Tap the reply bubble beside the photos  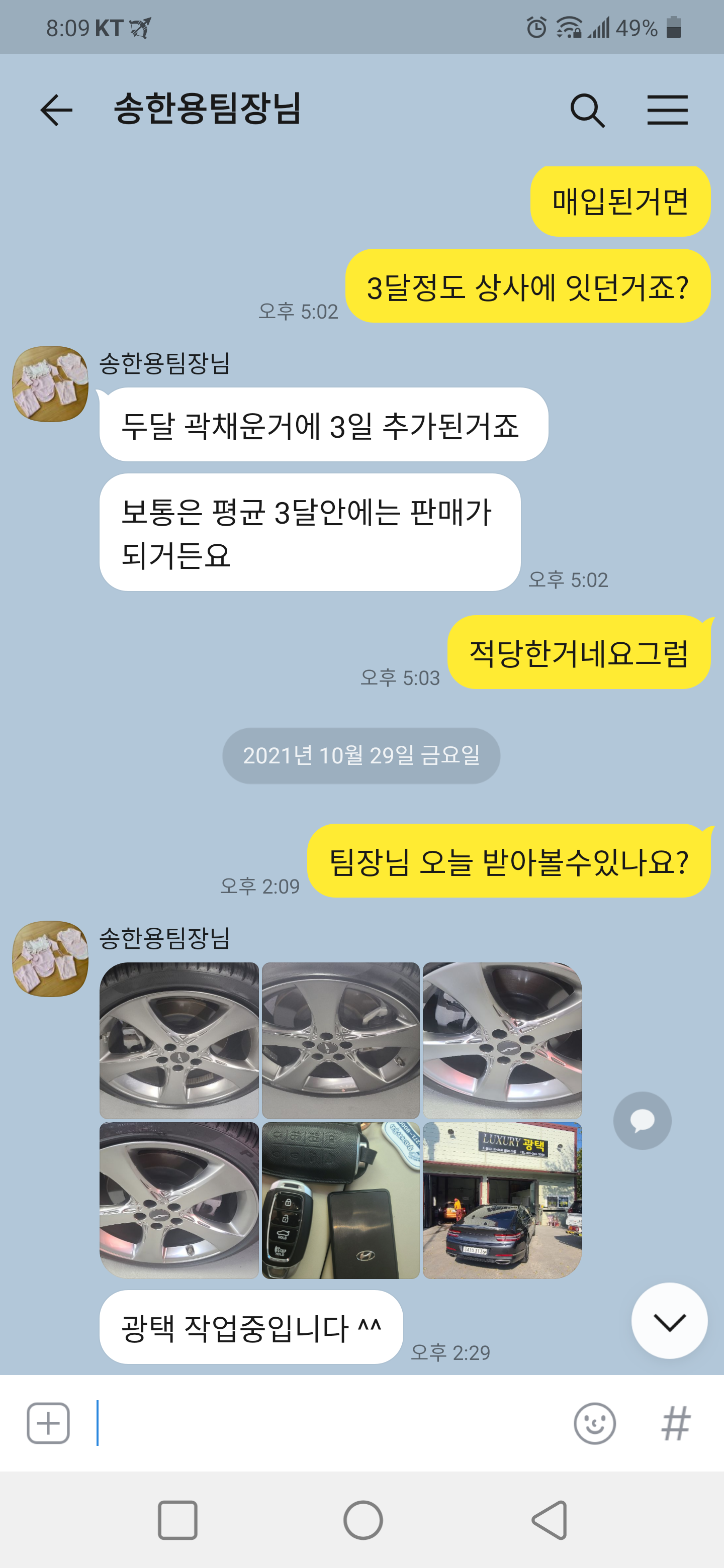coord(642,1120)
